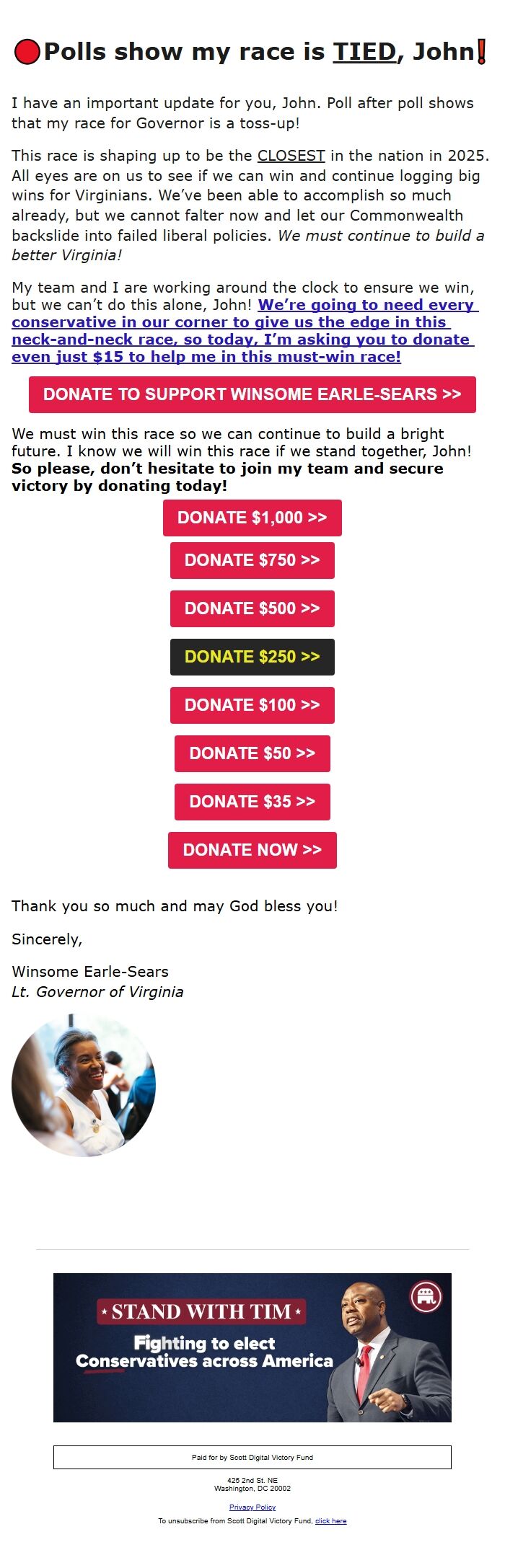Image resolution: width=505 pixels, height=1568 pixels.
Task: Unsubscribe via the click here link
Action: (330, 1520)
